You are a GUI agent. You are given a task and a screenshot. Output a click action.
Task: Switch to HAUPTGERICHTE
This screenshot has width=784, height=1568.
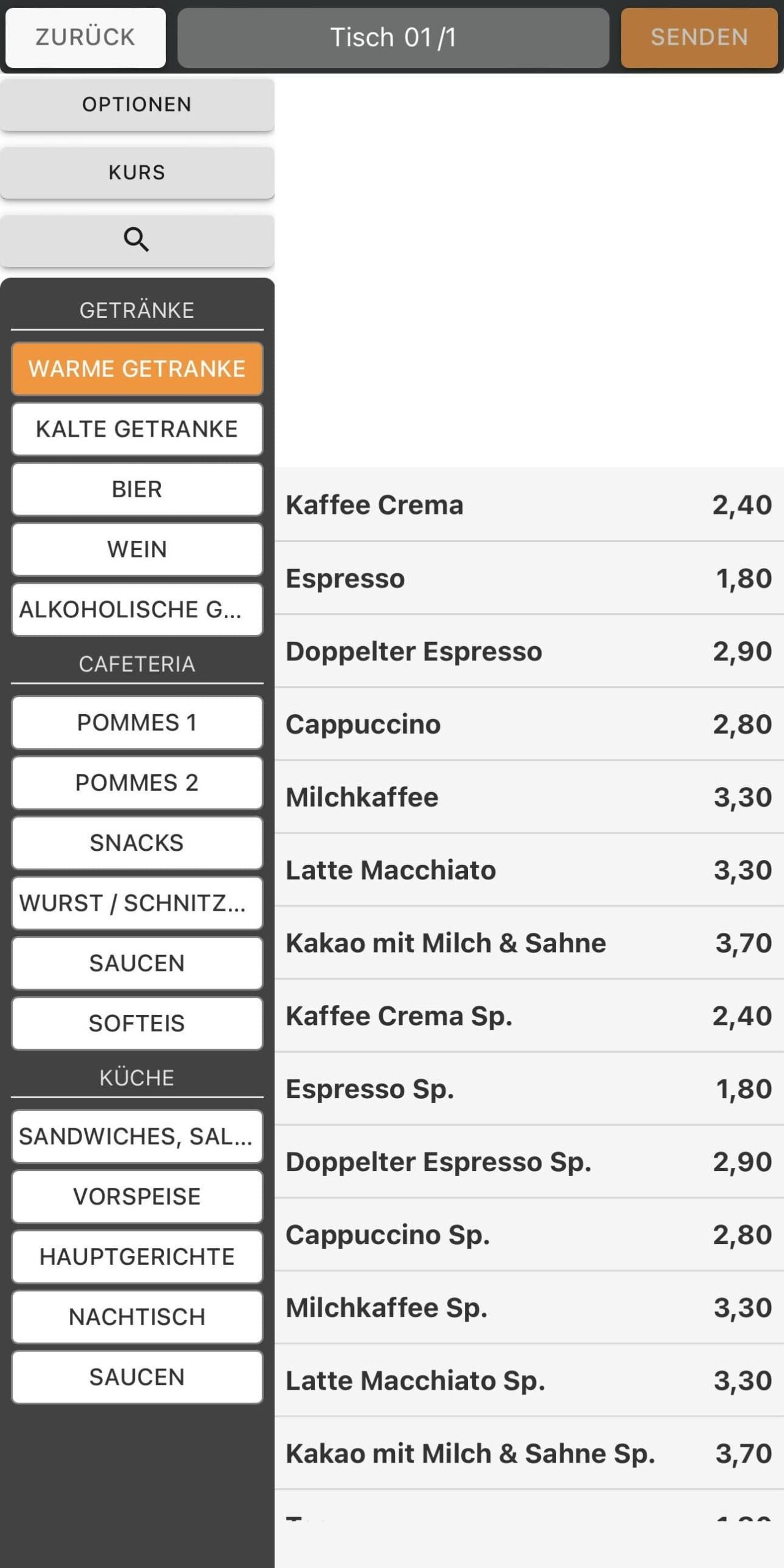[137, 1256]
